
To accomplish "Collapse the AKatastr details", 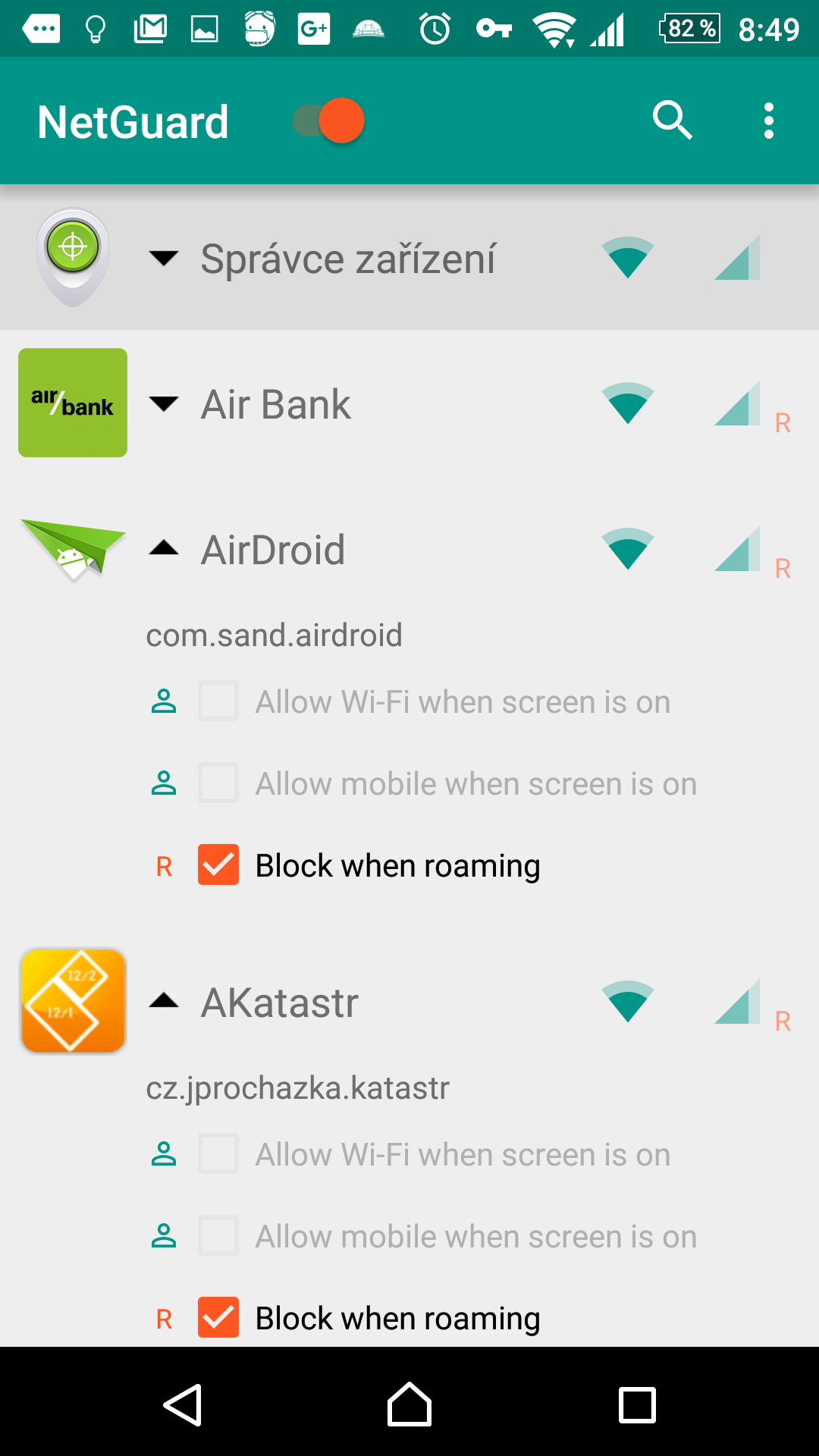I will point(164,1001).
